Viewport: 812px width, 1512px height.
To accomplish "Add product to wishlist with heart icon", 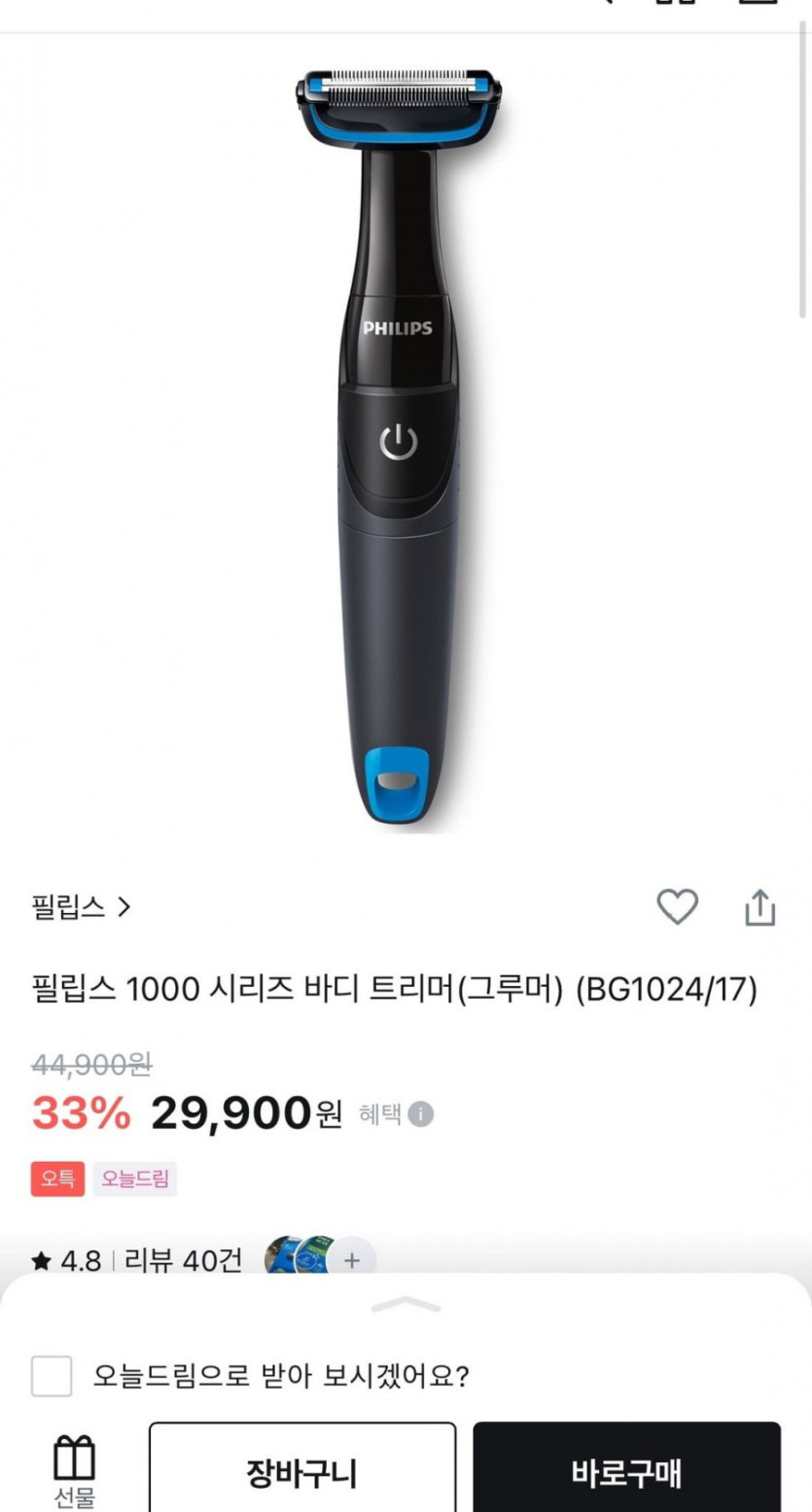I will coord(677,907).
